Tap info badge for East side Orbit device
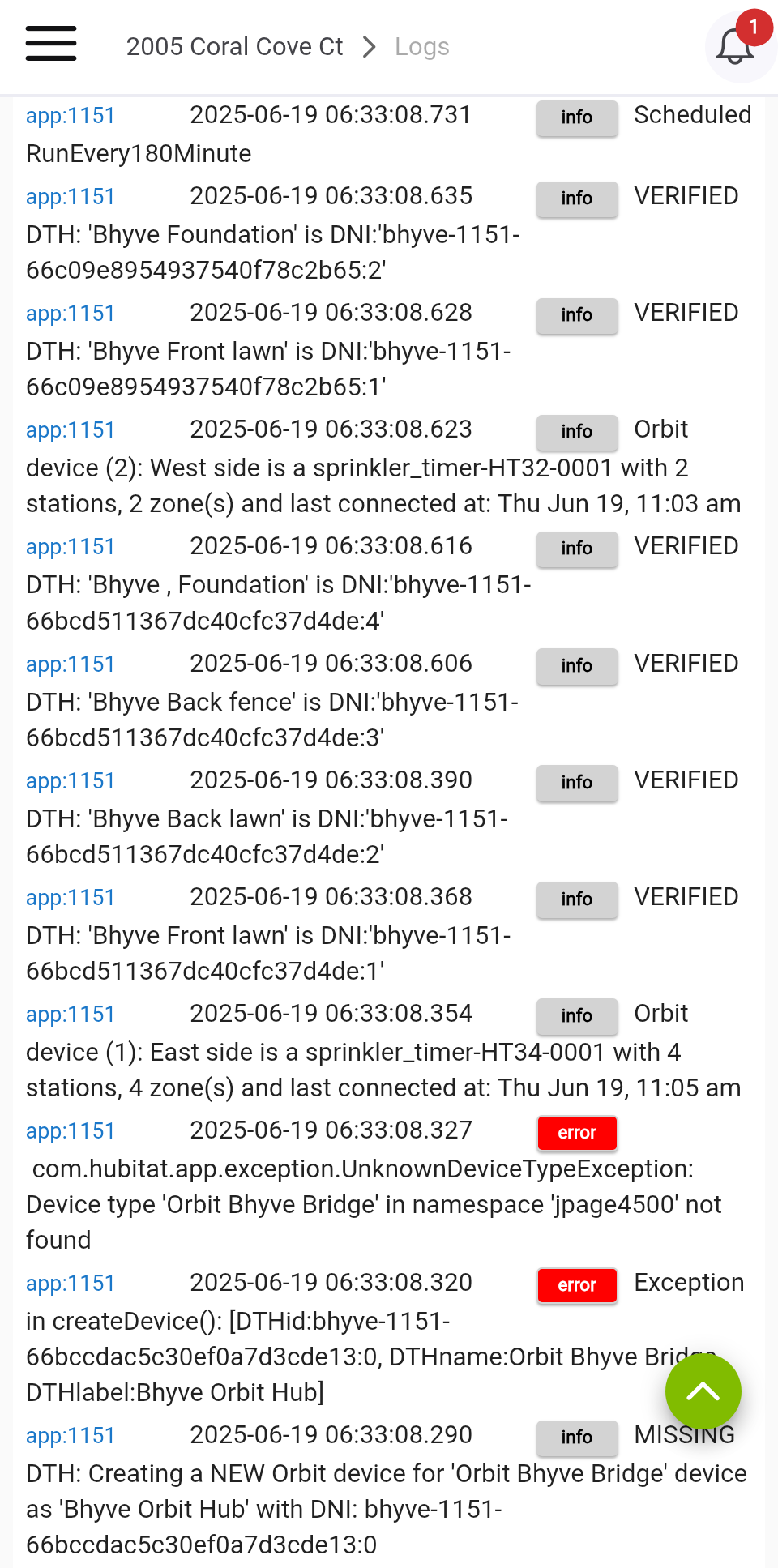This screenshot has height=1568, width=778. point(577,1016)
